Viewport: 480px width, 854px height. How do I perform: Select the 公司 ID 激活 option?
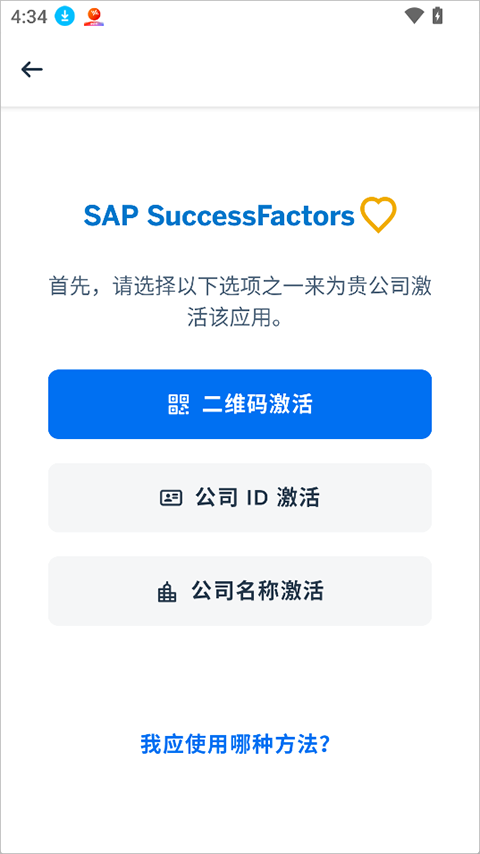click(240, 497)
